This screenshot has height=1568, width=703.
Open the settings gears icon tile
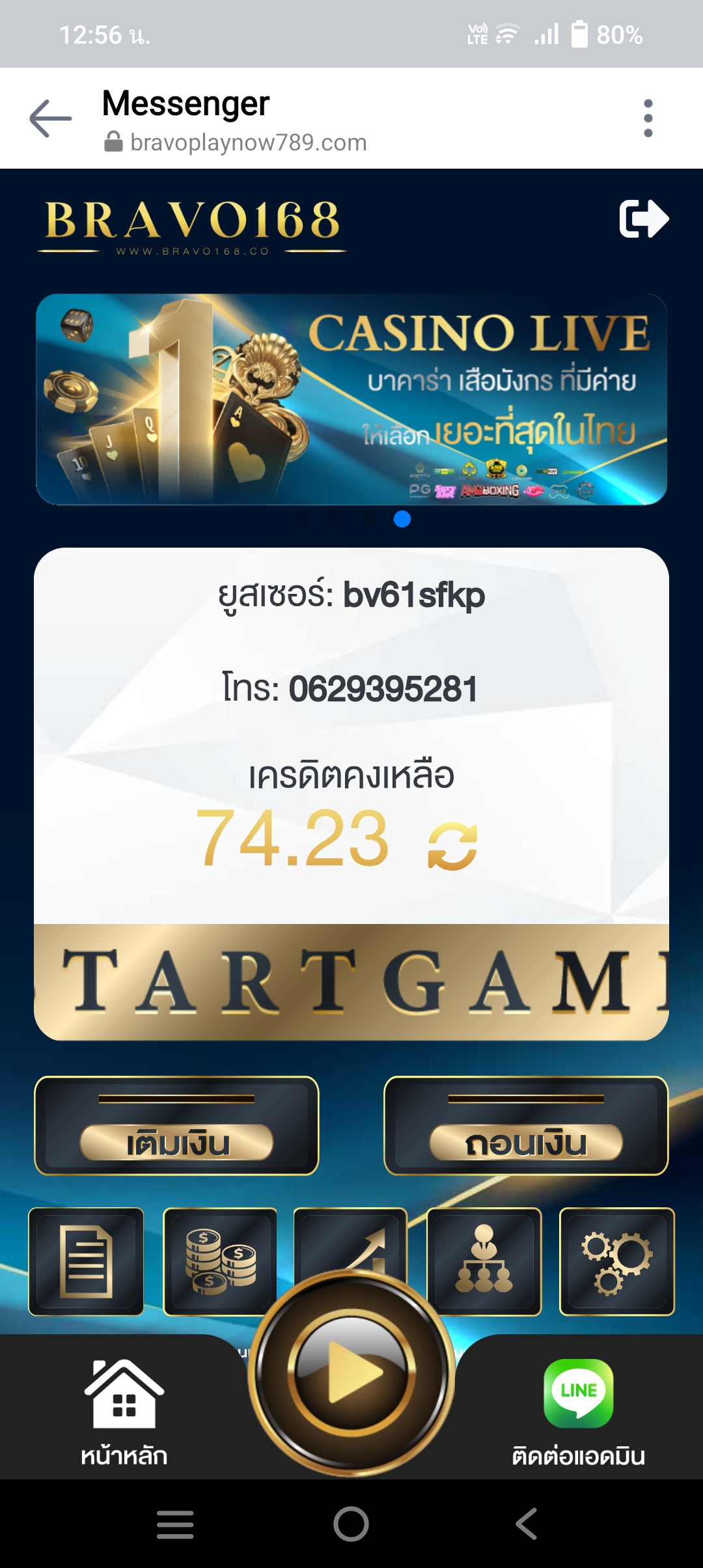[x=616, y=1261]
